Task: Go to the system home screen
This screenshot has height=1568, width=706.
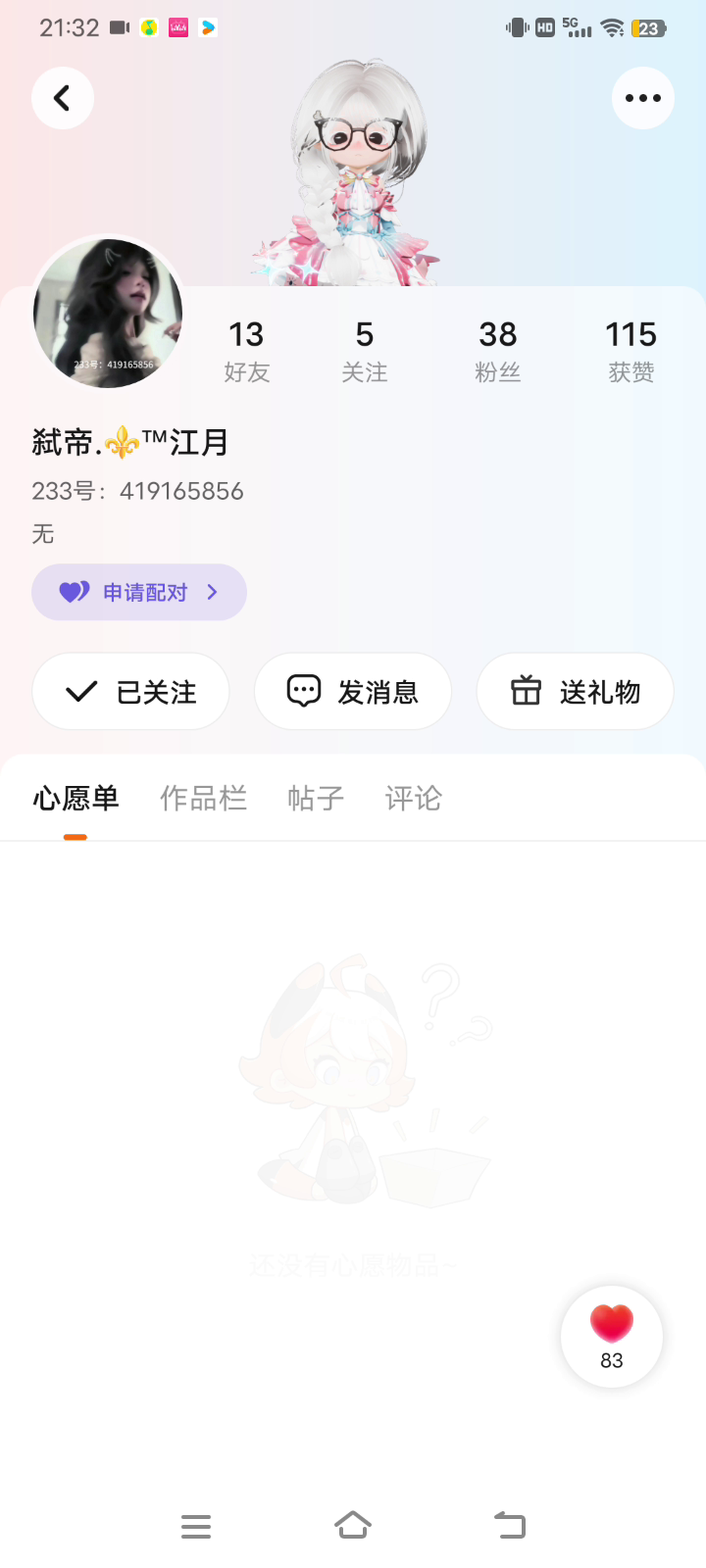Action: [353, 1526]
